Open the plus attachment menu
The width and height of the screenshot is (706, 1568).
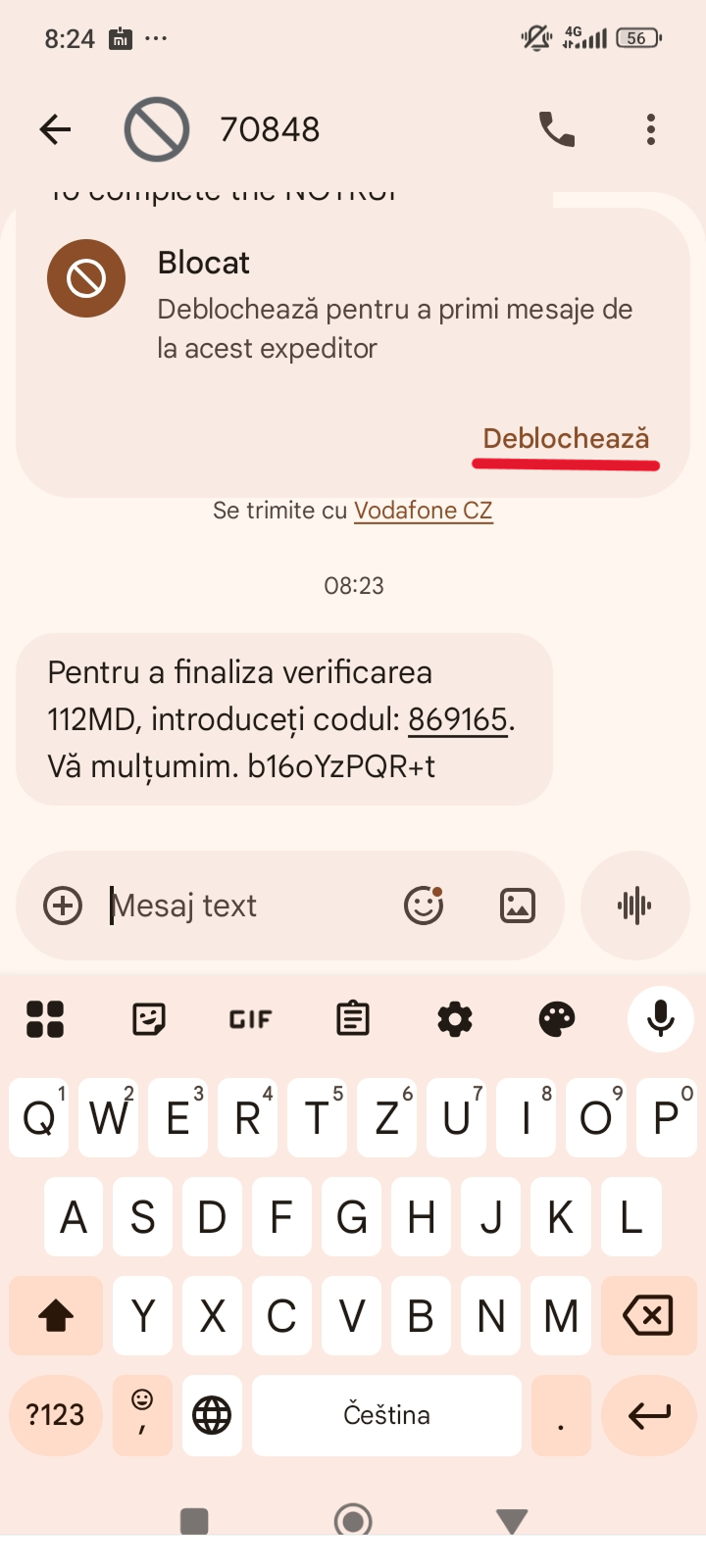(63, 906)
